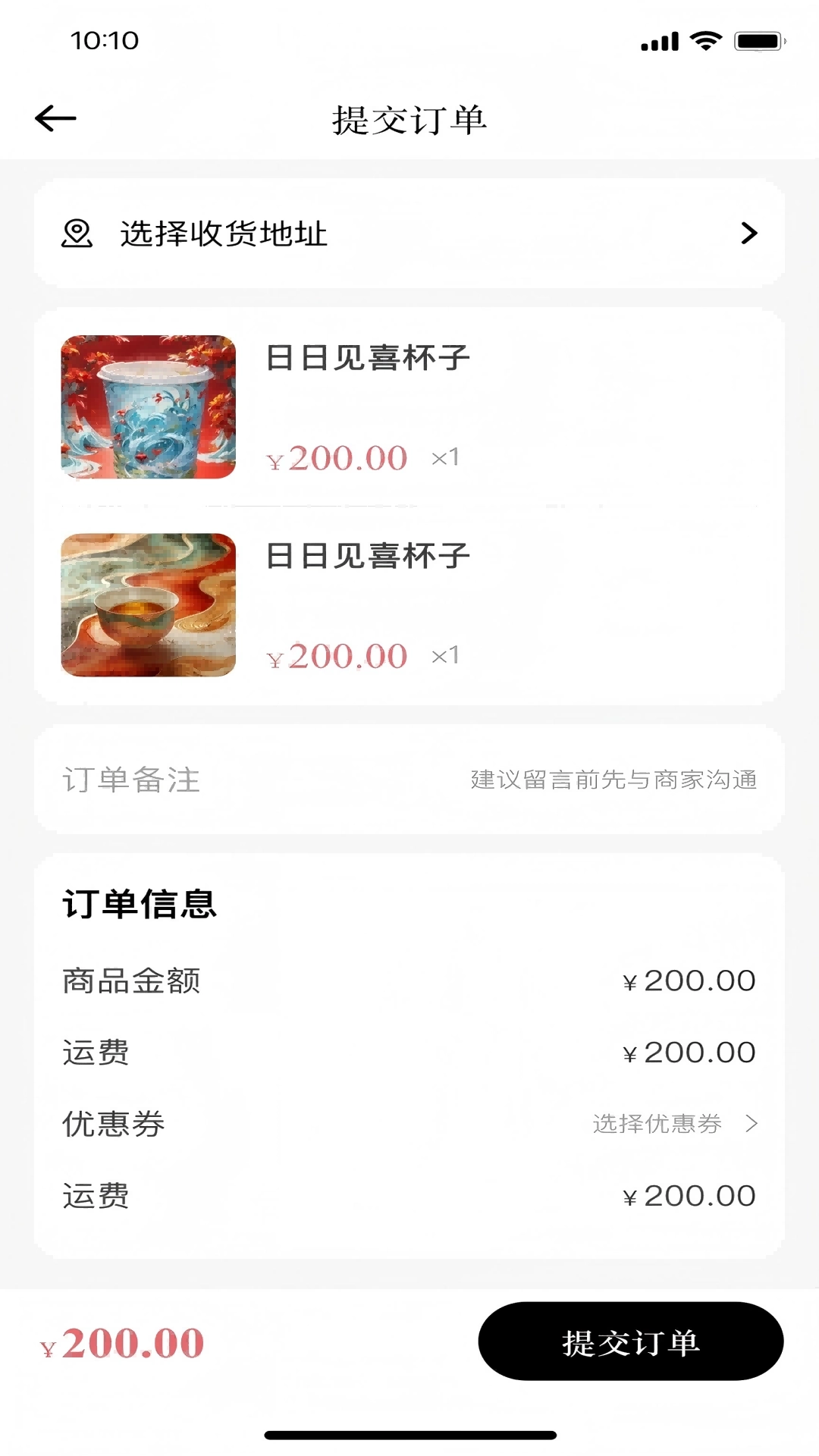Click the tea bowl product thumbnail
The image size is (819, 1456).
tap(148, 607)
